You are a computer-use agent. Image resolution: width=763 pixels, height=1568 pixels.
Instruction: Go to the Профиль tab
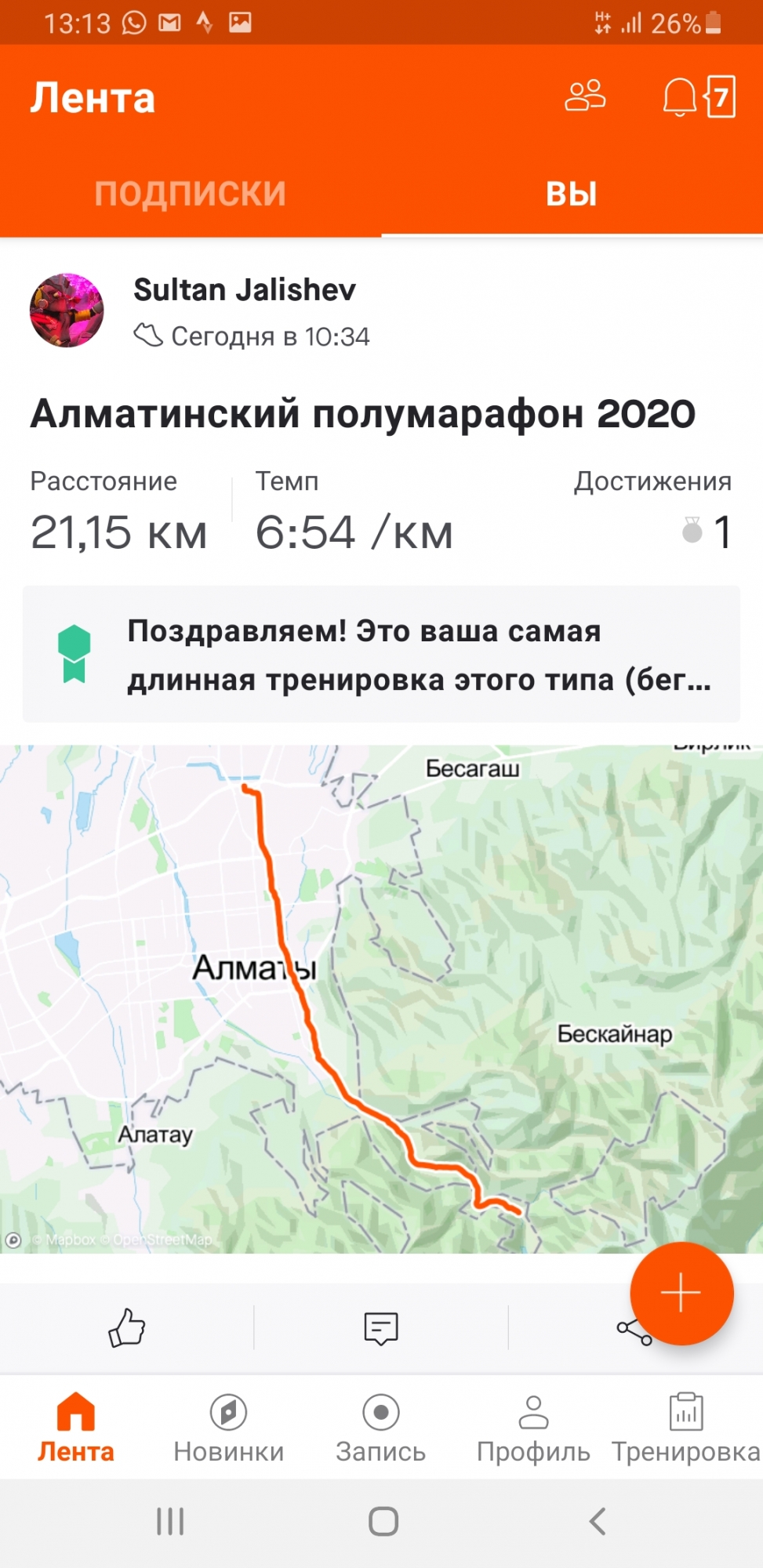[533, 1427]
